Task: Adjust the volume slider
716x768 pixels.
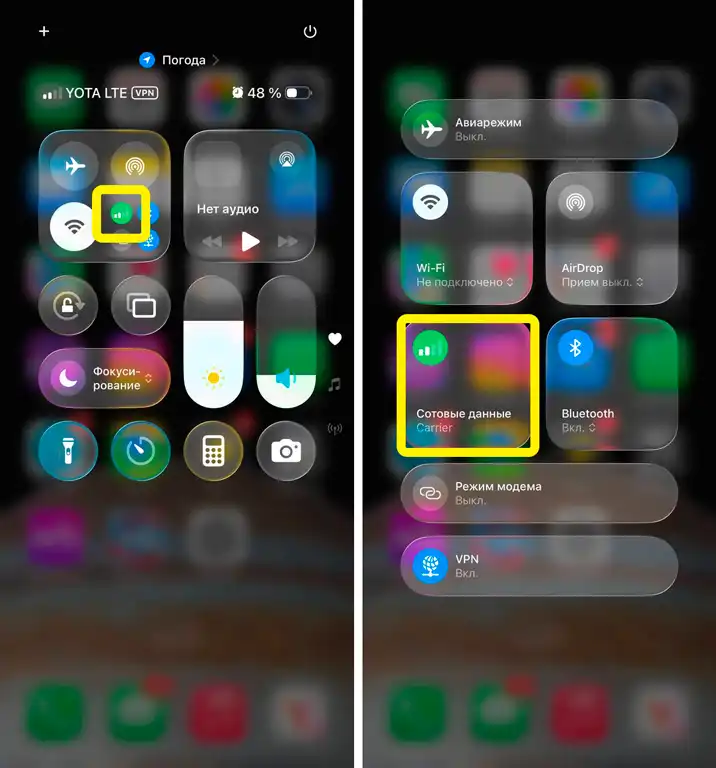Action: pos(286,342)
